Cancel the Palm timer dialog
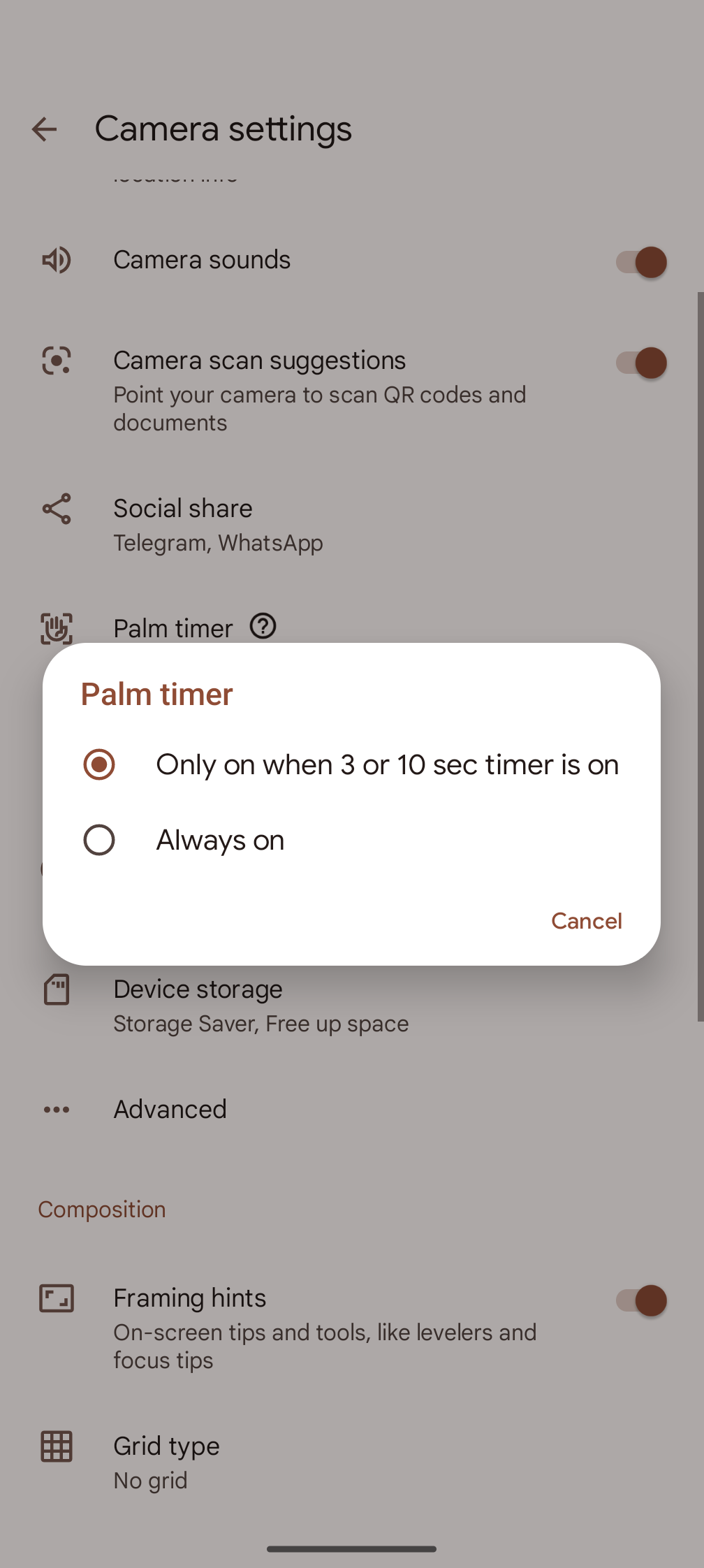The height and width of the screenshot is (1568, 704). pos(586,921)
